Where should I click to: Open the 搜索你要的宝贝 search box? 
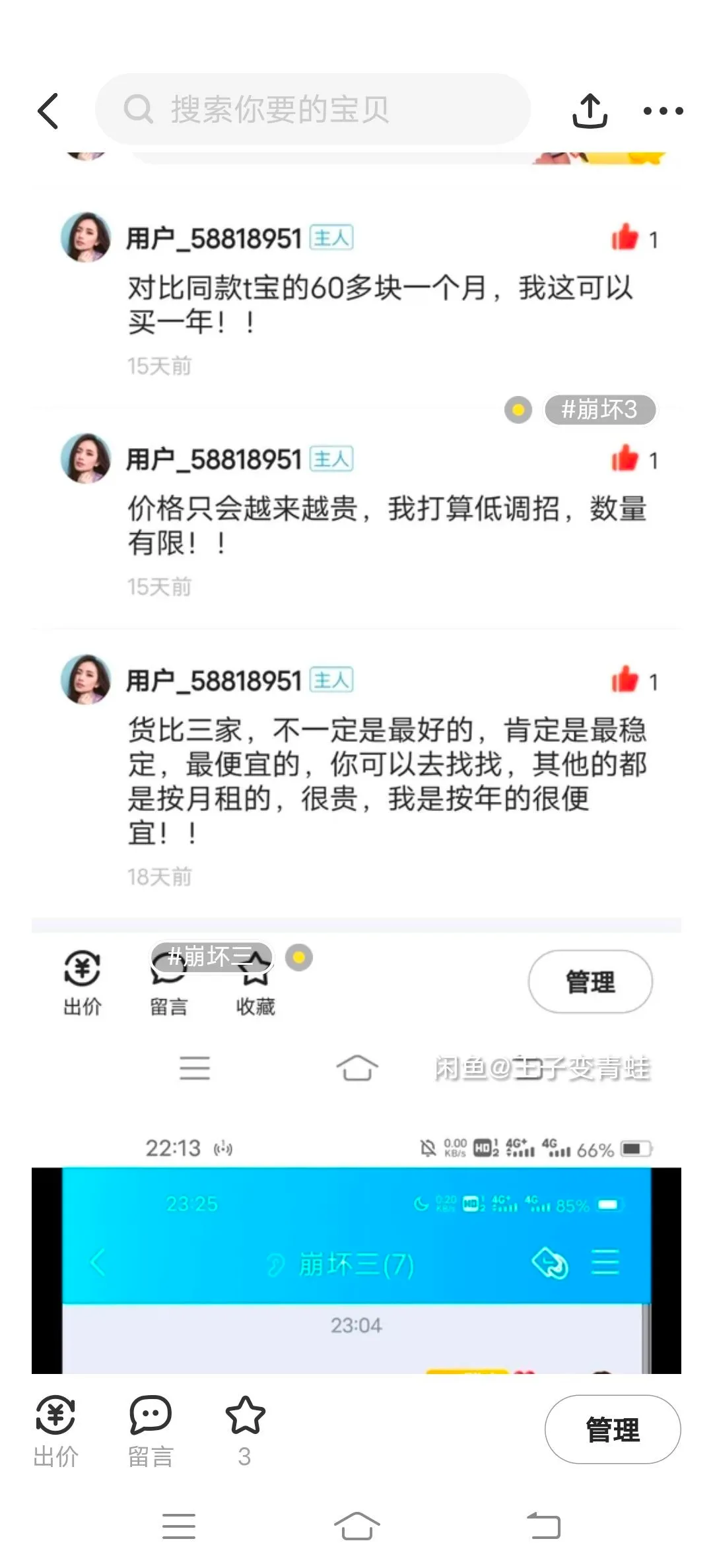[313, 110]
